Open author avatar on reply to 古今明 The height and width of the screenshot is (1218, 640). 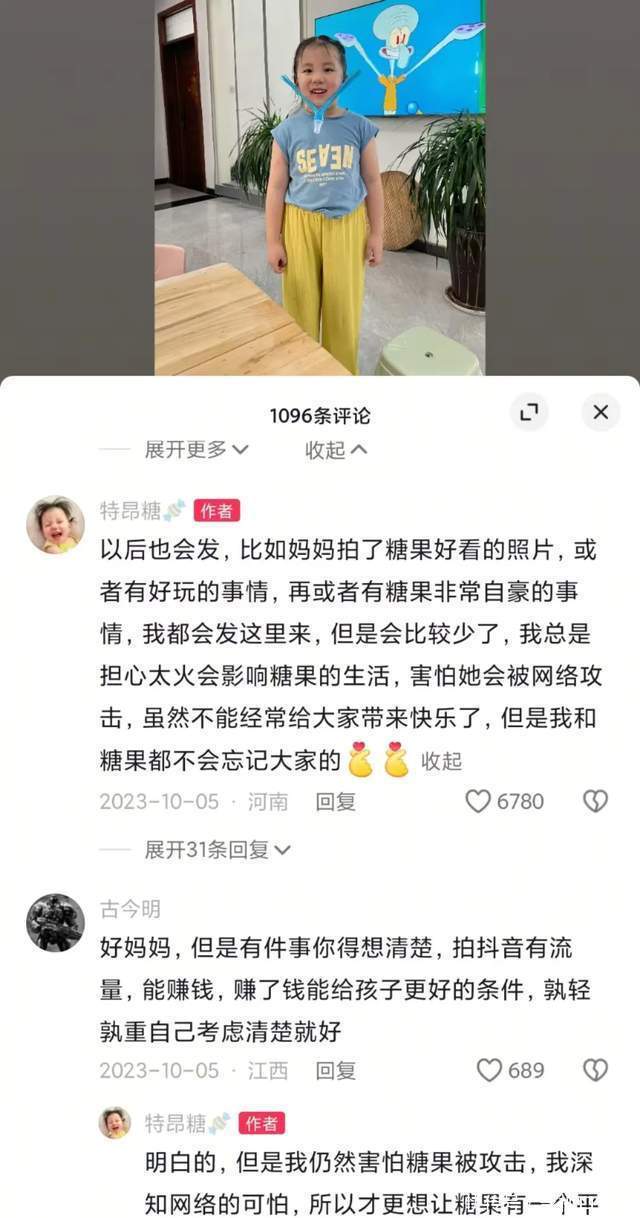(115, 1123)
